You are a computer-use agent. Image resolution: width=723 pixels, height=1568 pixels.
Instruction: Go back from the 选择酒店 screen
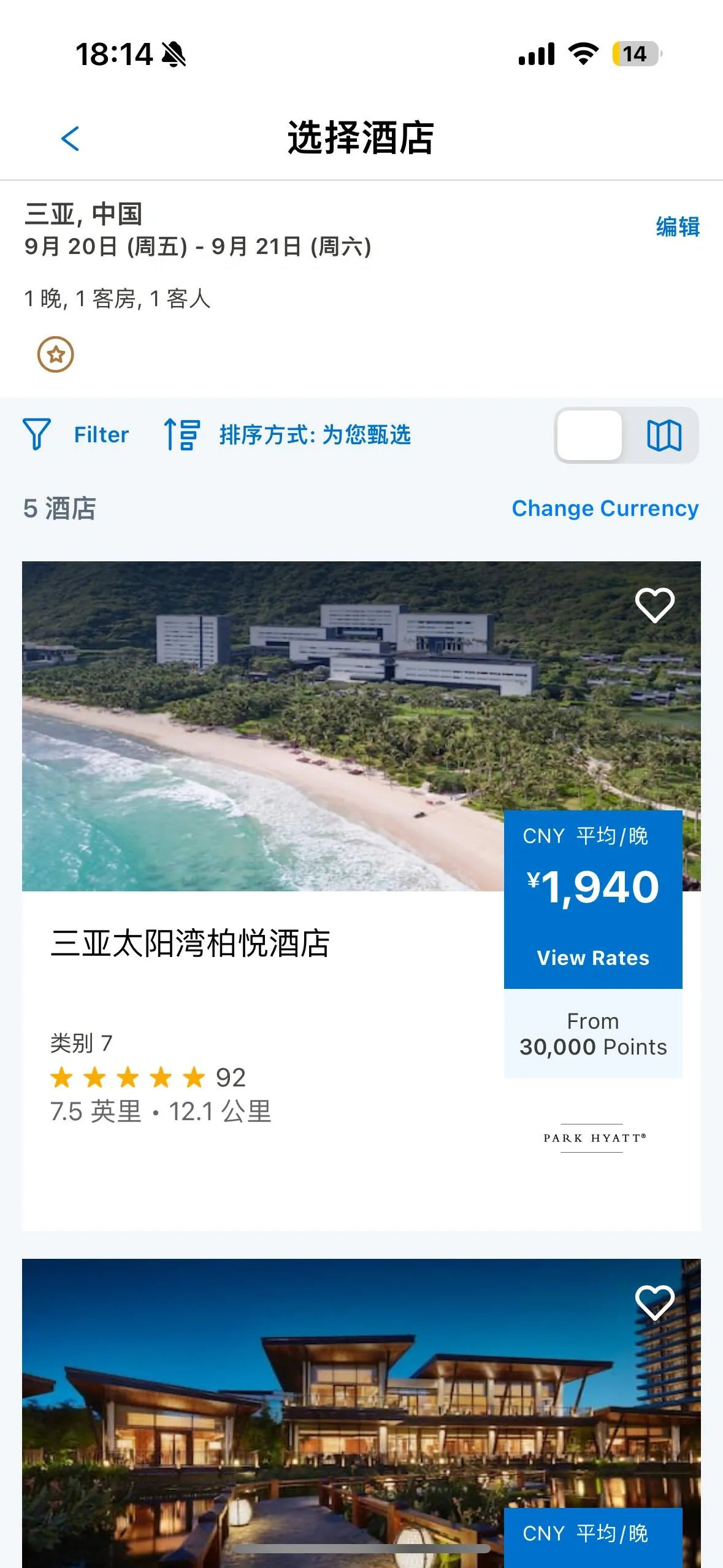[71, 138]
